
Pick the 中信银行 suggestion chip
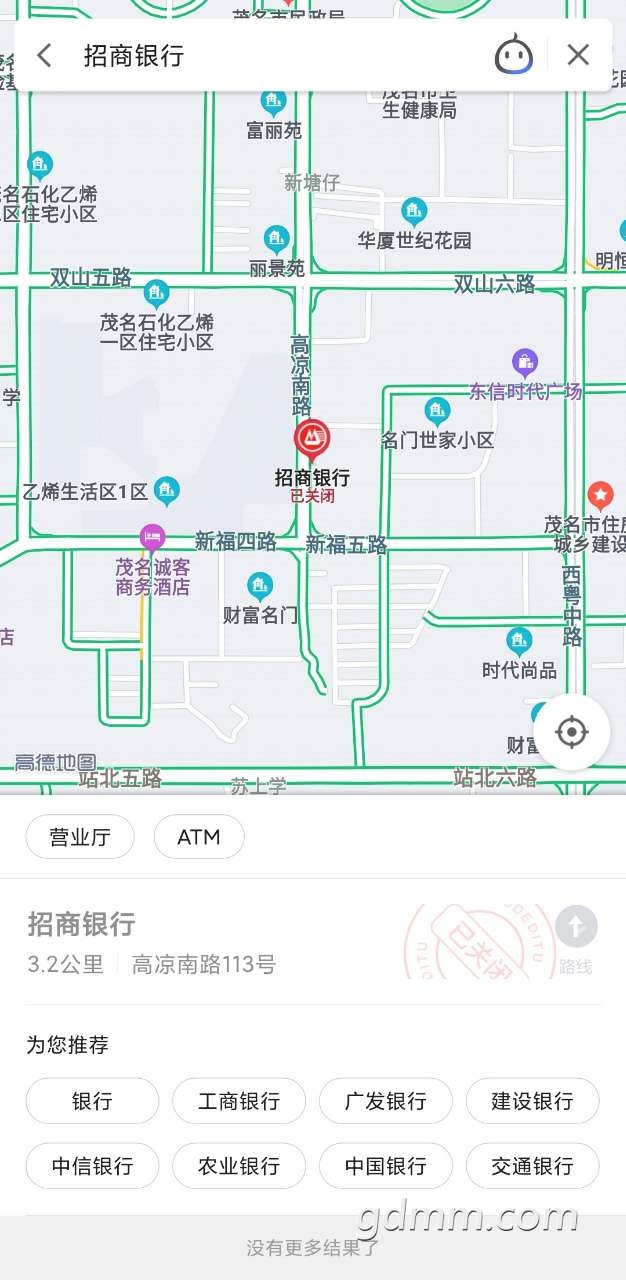pos(92,1166)
